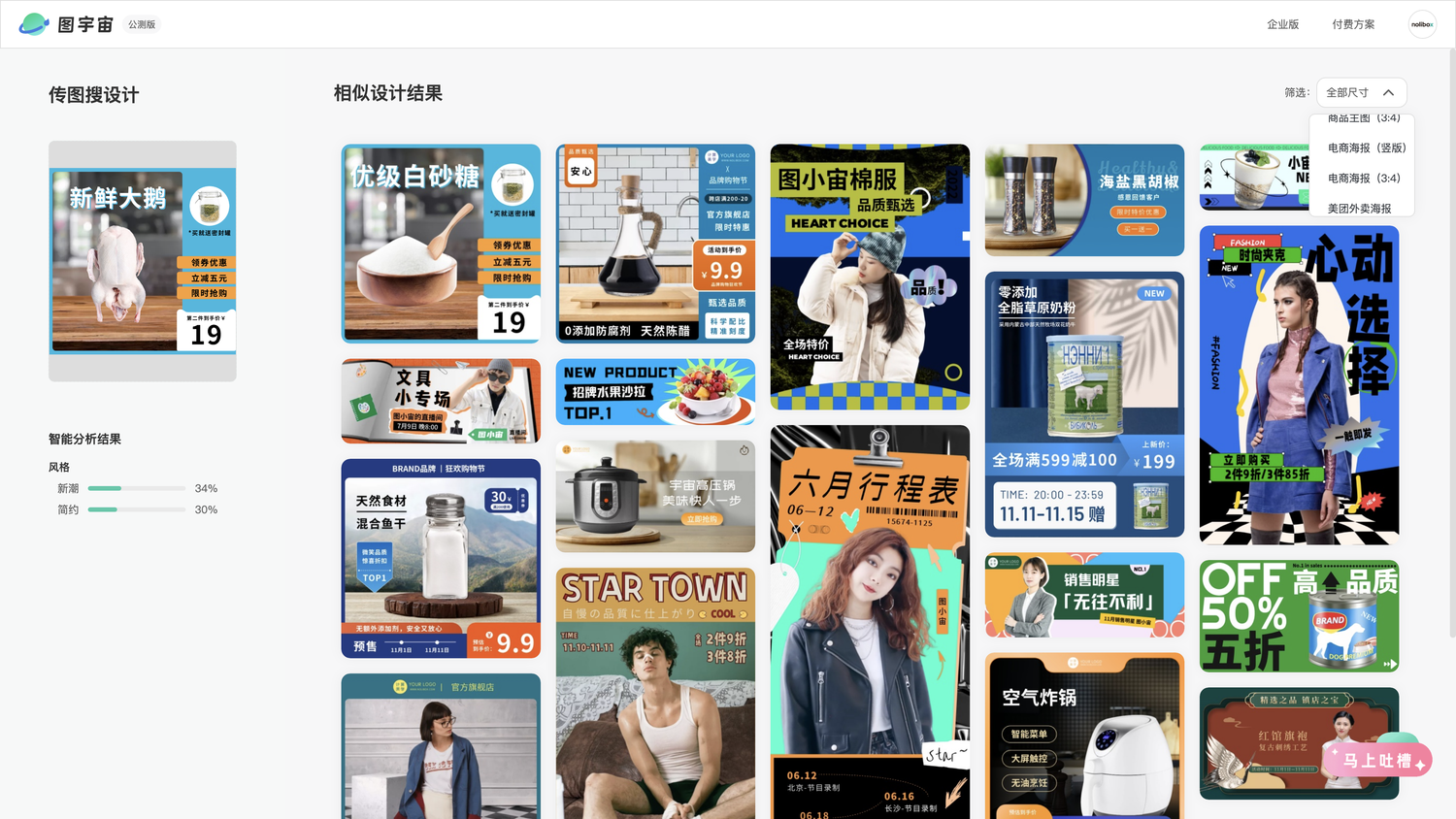Open the 企业版 link

click(x=1282, y=24)
